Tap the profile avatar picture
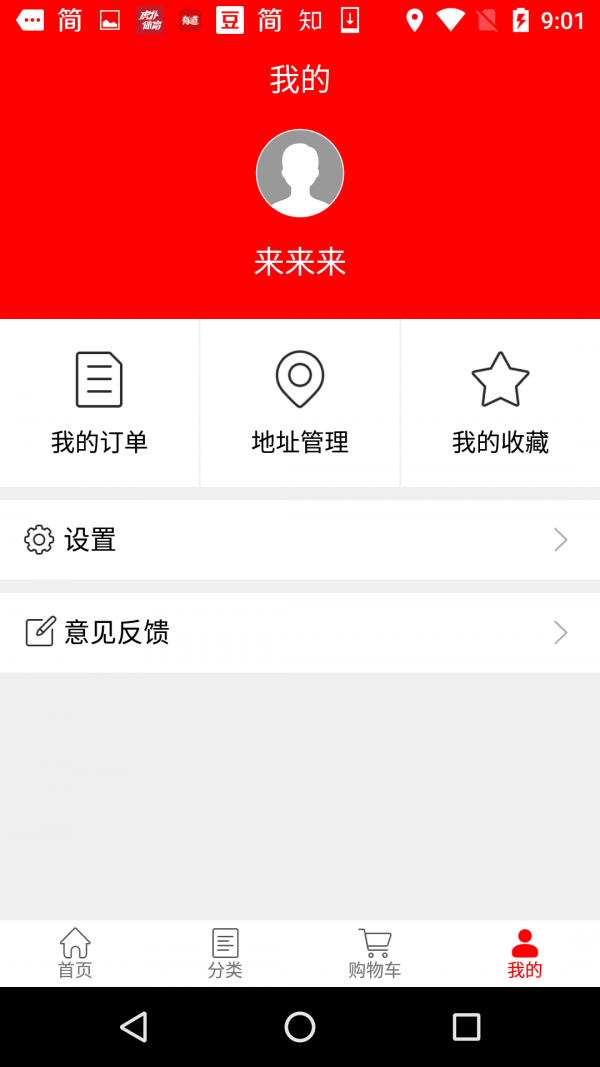The height and width of the screenshot is (1067, 600). 300,174
